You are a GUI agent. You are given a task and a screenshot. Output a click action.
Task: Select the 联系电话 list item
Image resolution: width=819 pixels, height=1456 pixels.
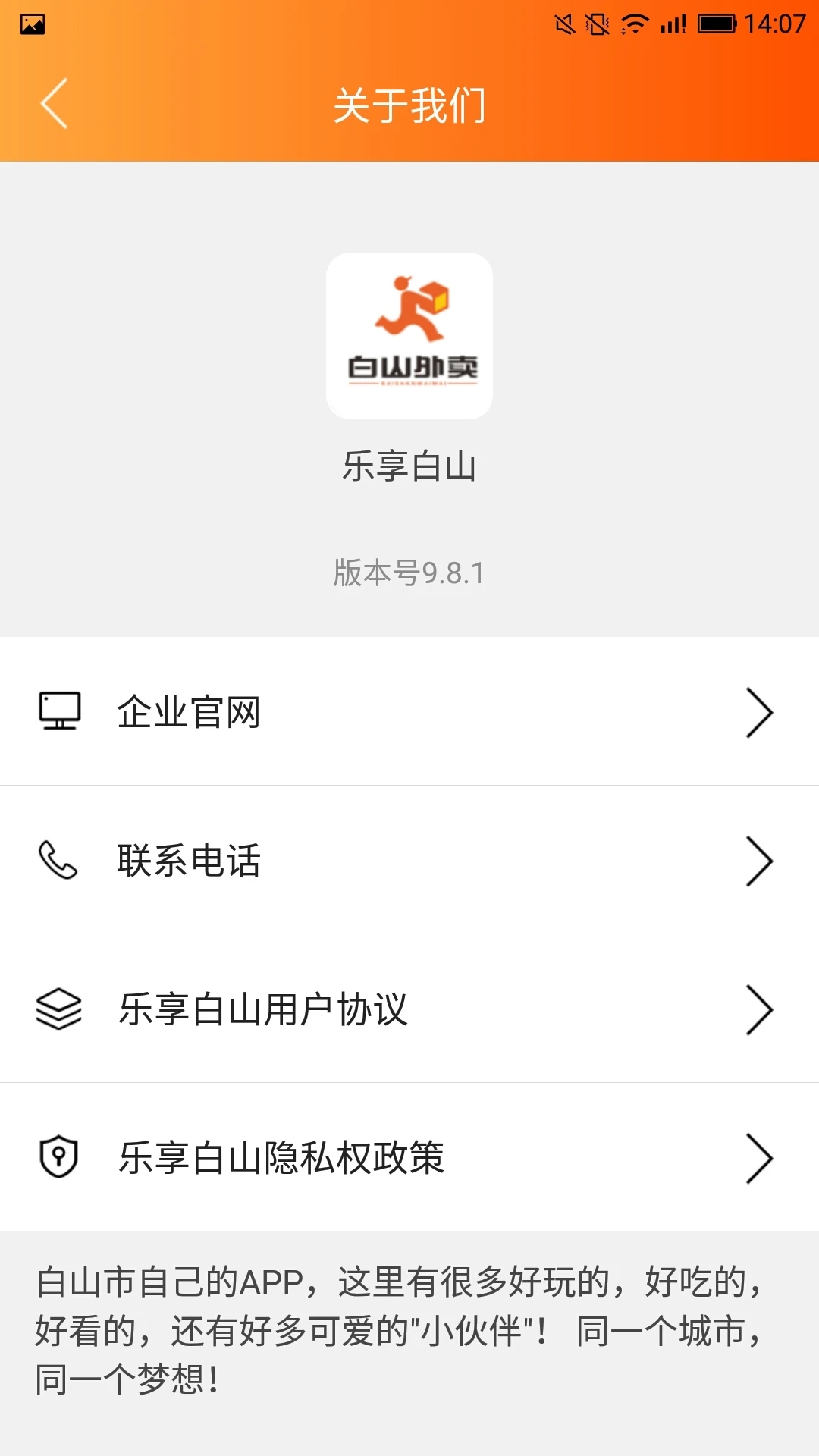coord(187,860)
